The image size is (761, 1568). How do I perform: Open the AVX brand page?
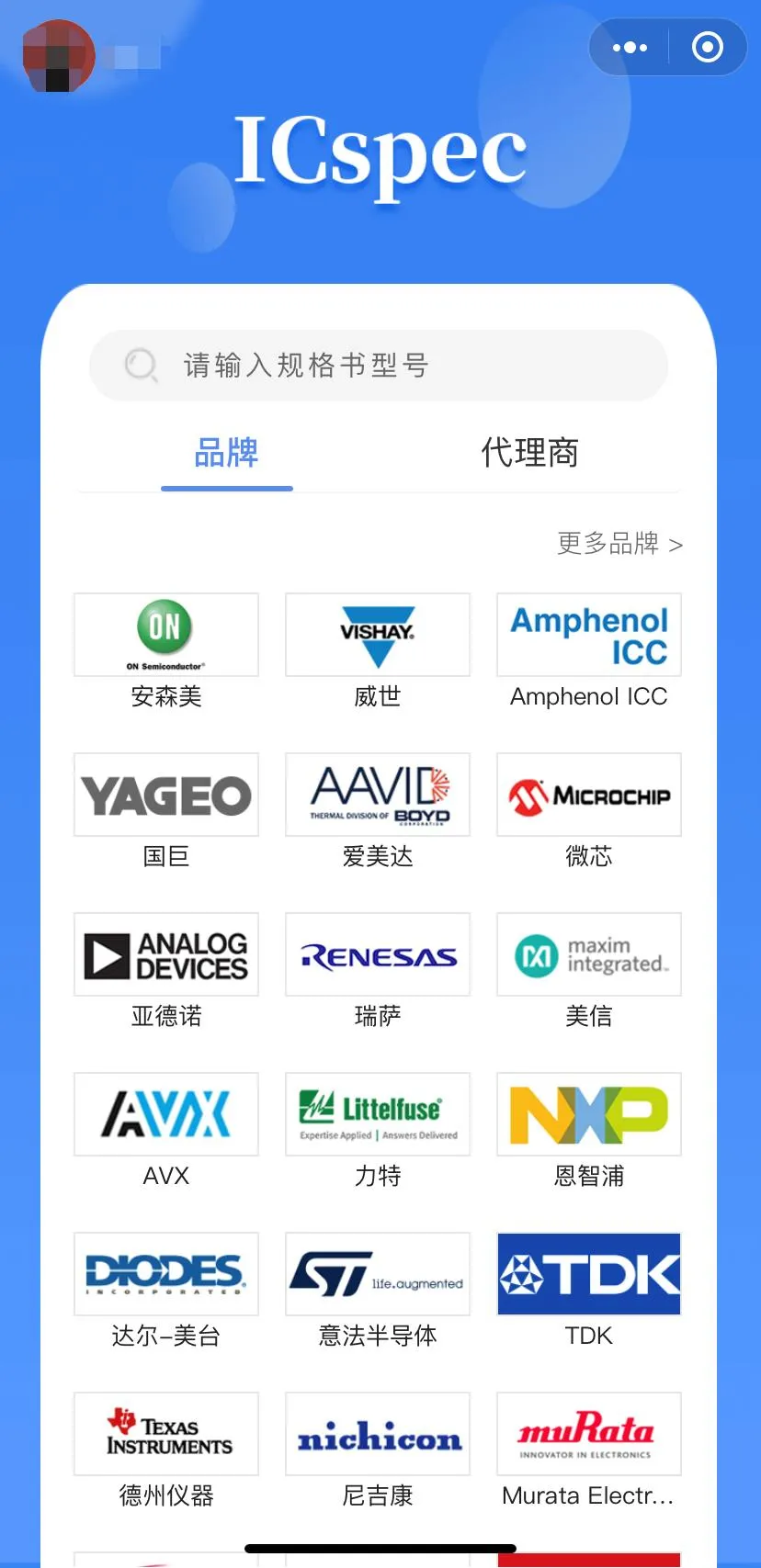point(165,1114)
